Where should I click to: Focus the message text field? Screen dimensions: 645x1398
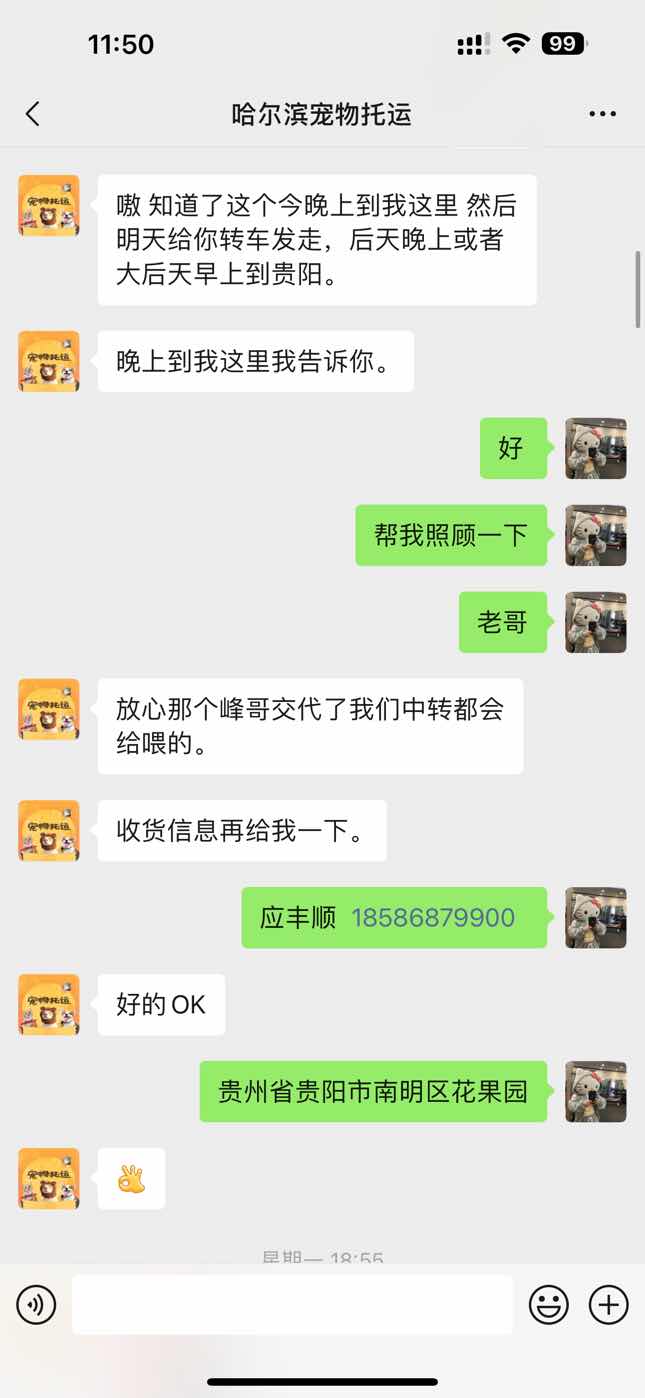pyautogui.click(x=292, y=1305)
